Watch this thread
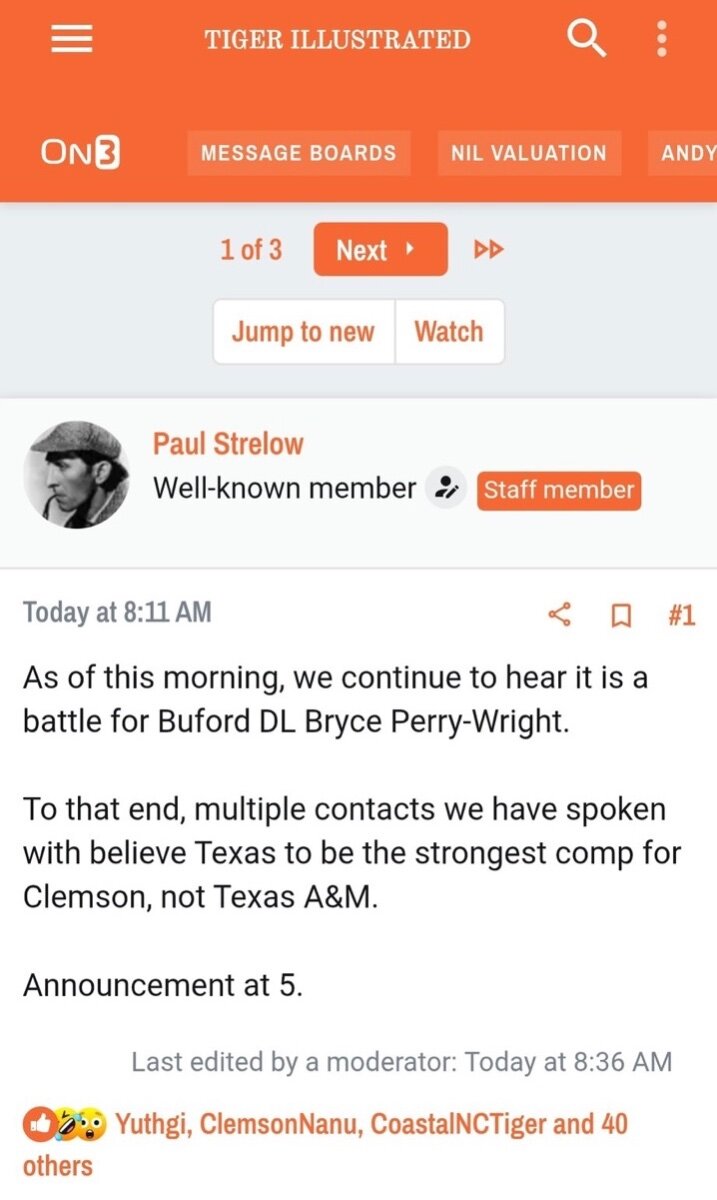 (x=449, y=332)
